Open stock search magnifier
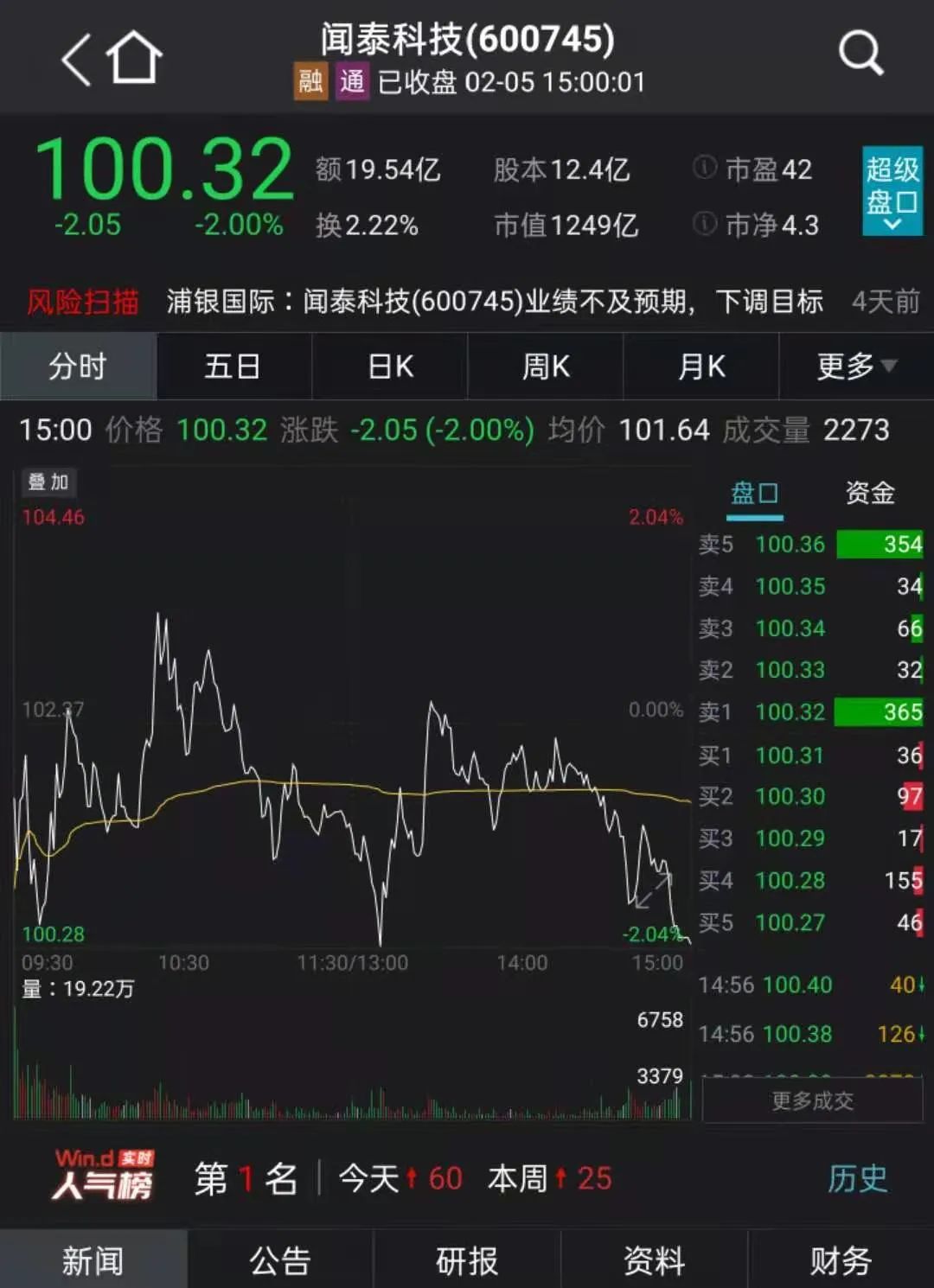Viewport: 934px width, 1288px height. (x=861, y=54)
